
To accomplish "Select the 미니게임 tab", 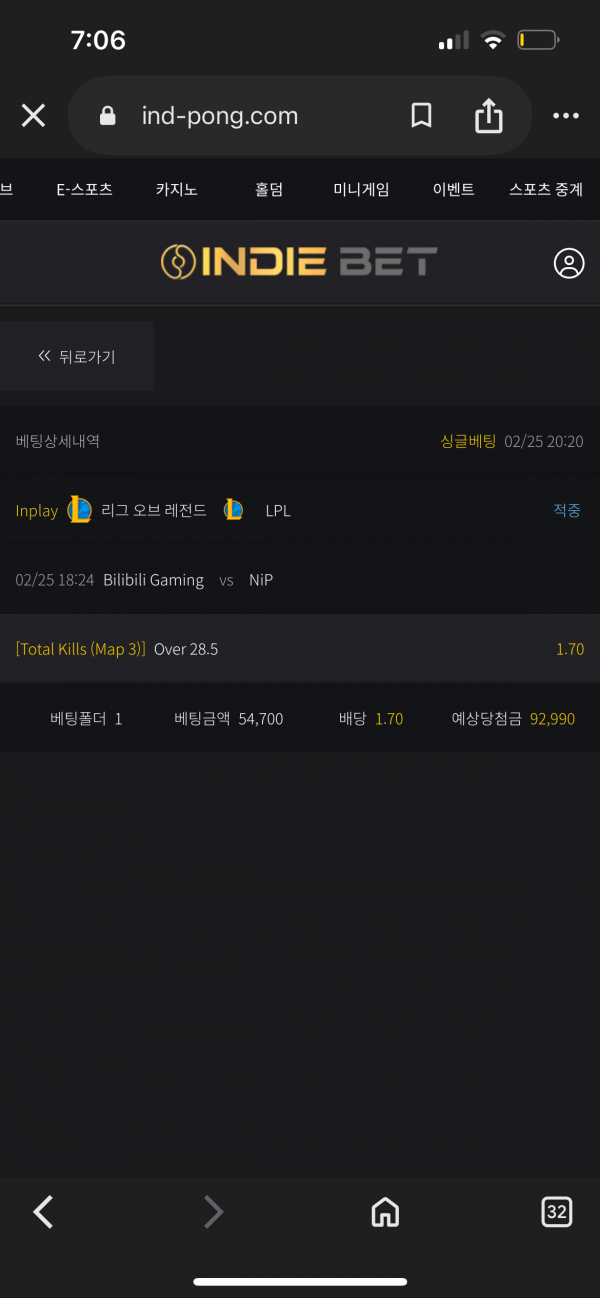I will 361,189.
